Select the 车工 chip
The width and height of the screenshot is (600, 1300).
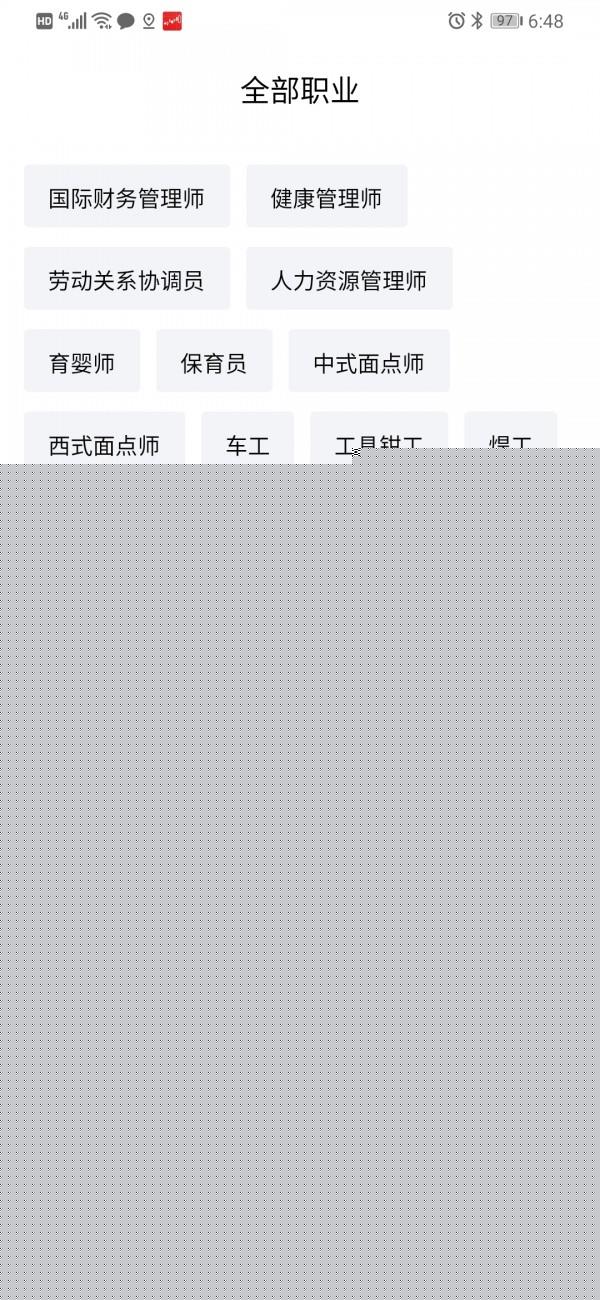pos(248,438)
